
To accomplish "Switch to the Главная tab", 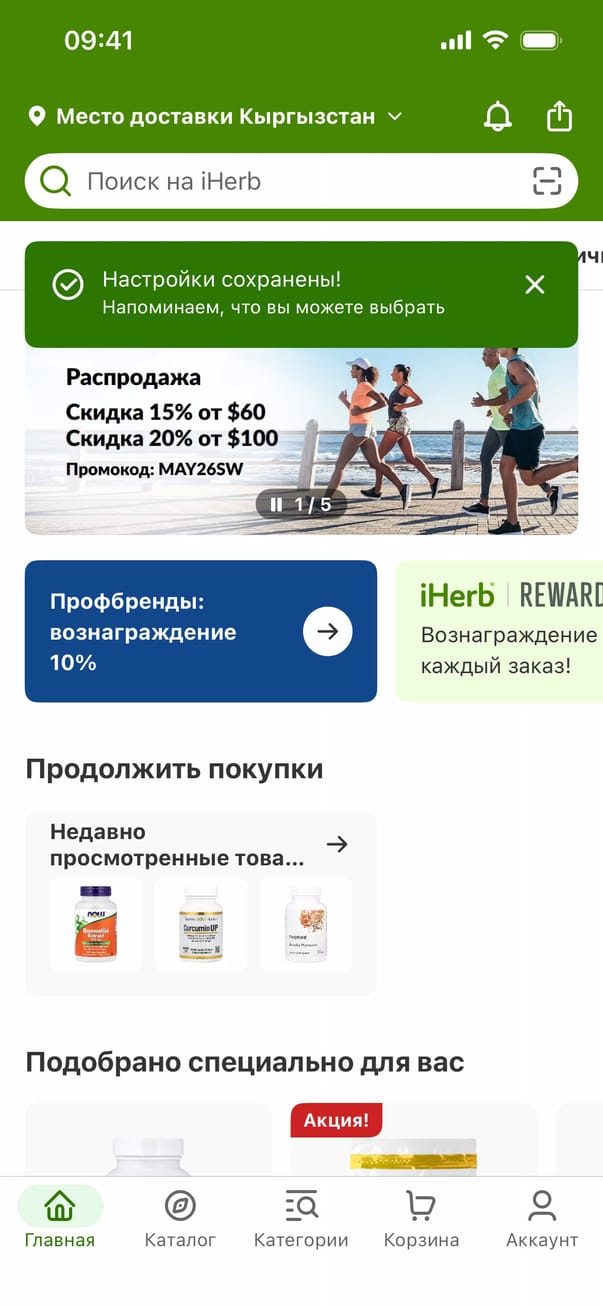I will pos(60,1218).
